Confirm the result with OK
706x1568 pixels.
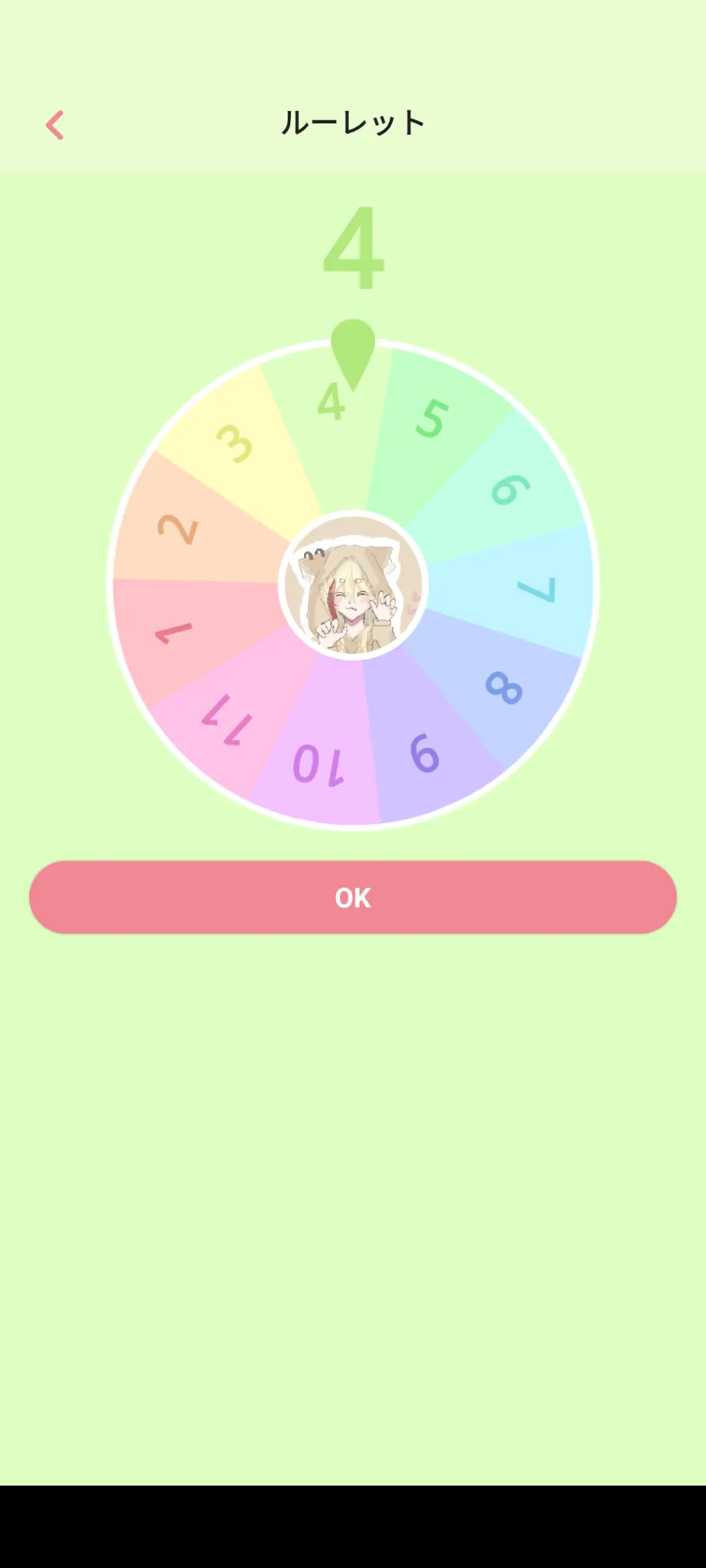click(x=353, y=898)
